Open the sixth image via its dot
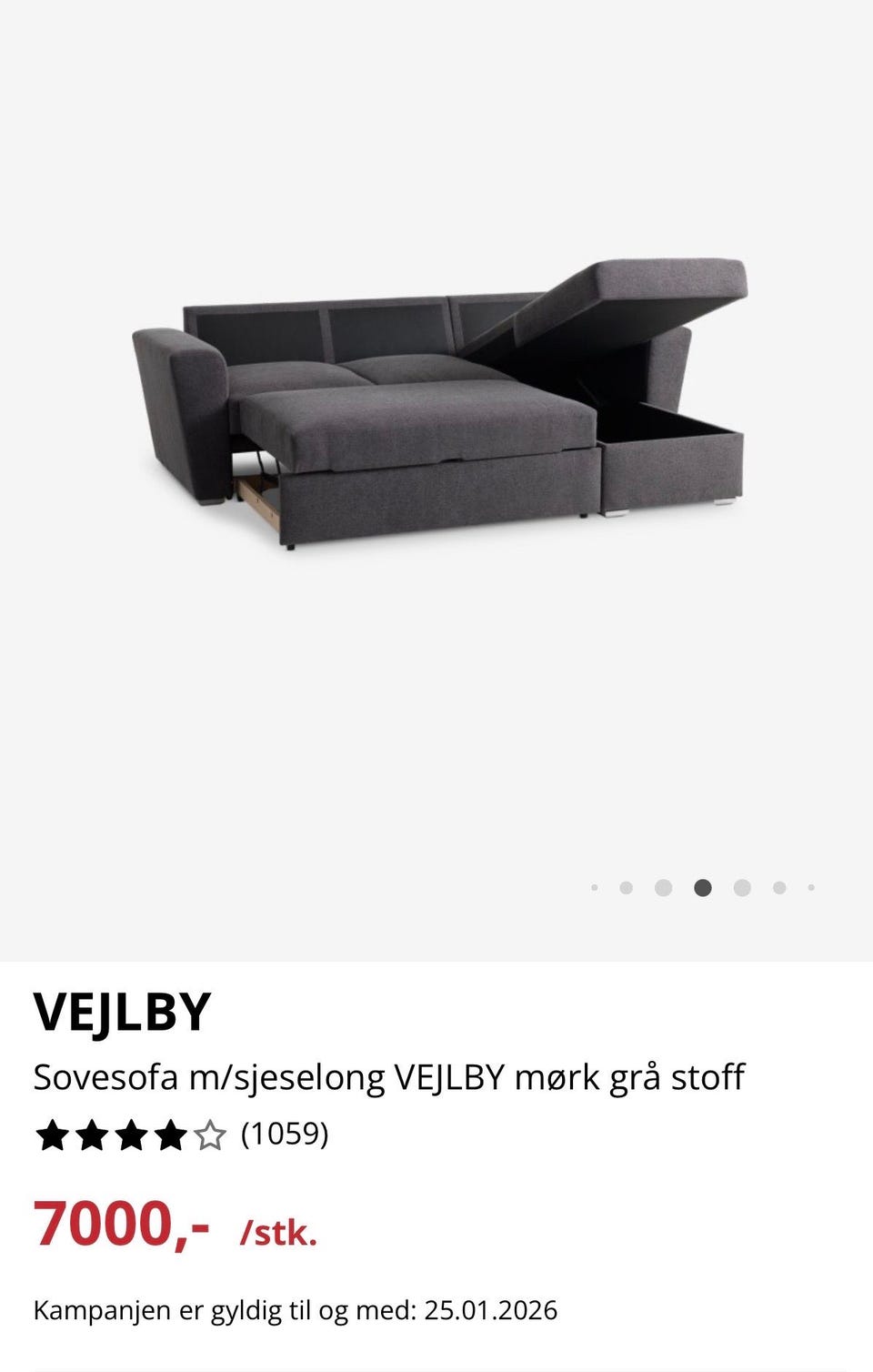The image size is (873, 1372). [x=778, y=885]
